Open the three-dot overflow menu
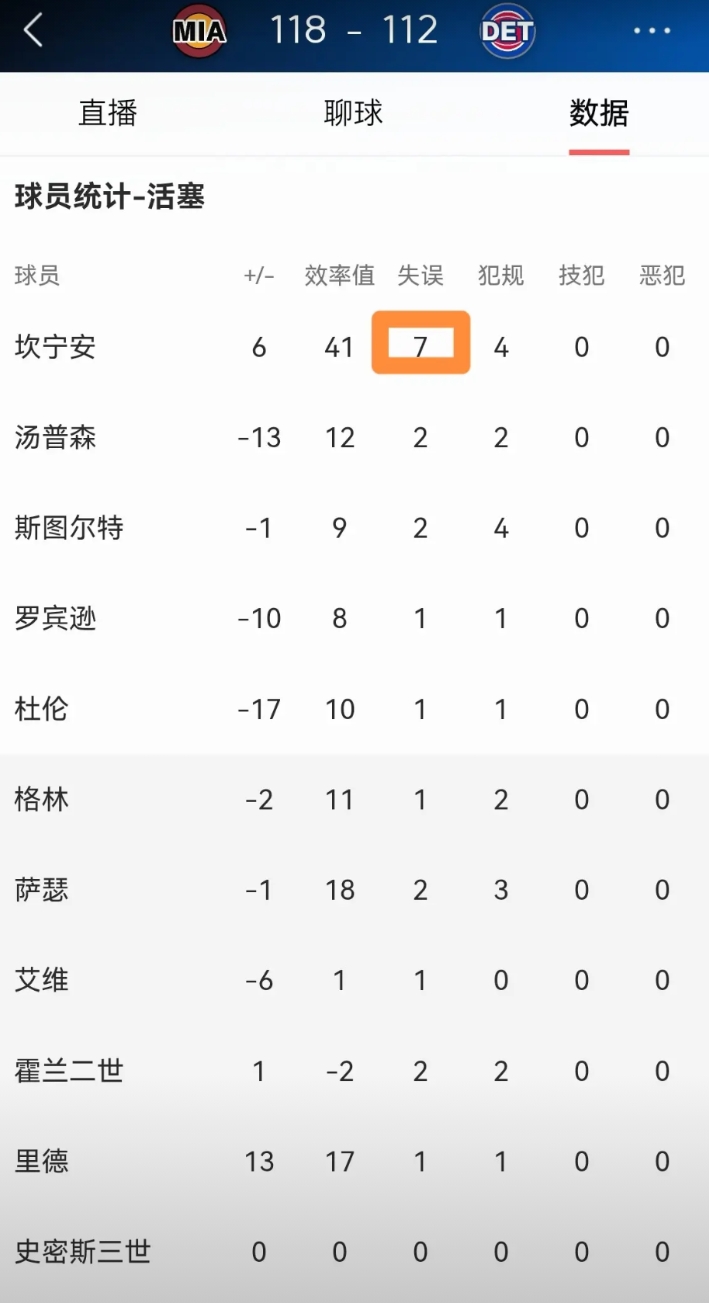This screenshot has width=709, height=1303. [x=652, y=31]
